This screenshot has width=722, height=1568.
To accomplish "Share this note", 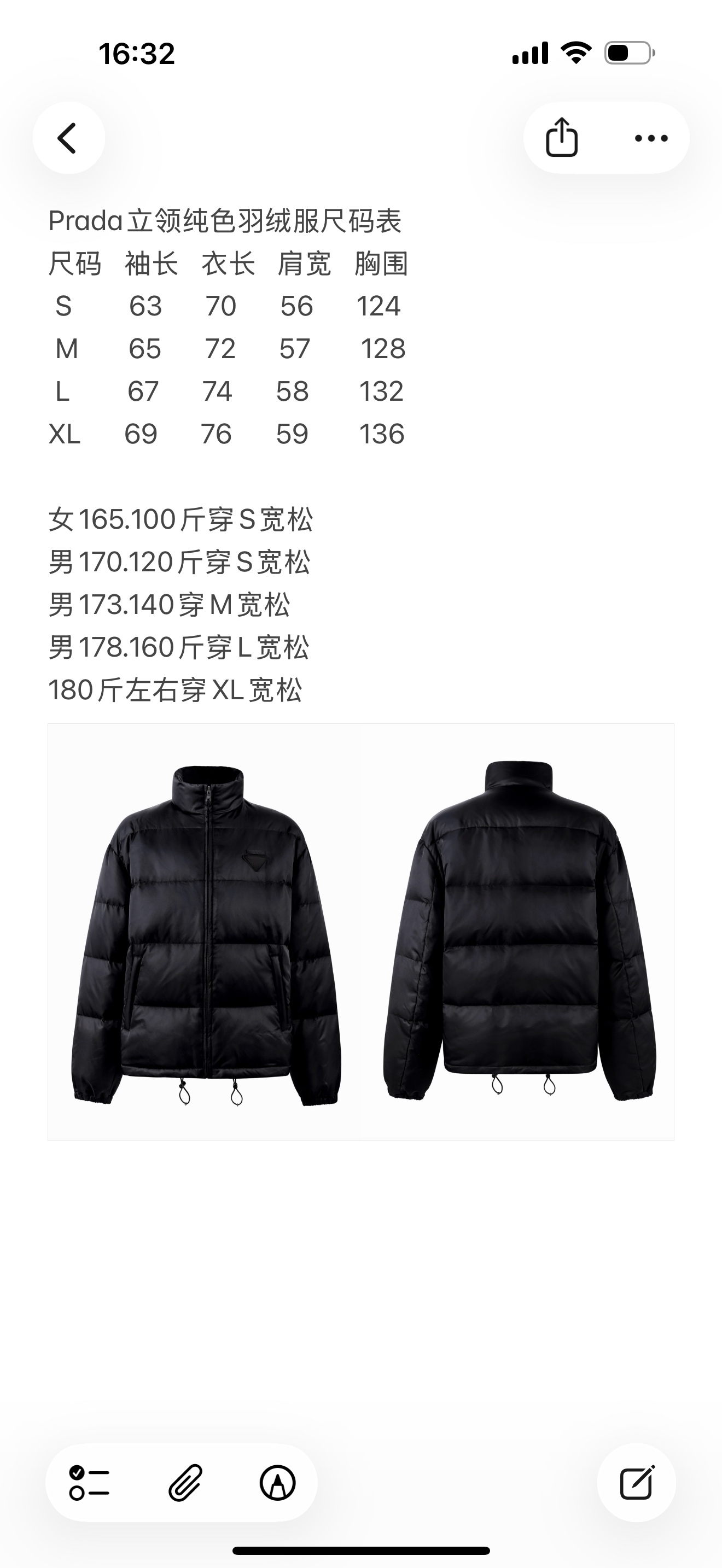I will click(x=561, y=138).
